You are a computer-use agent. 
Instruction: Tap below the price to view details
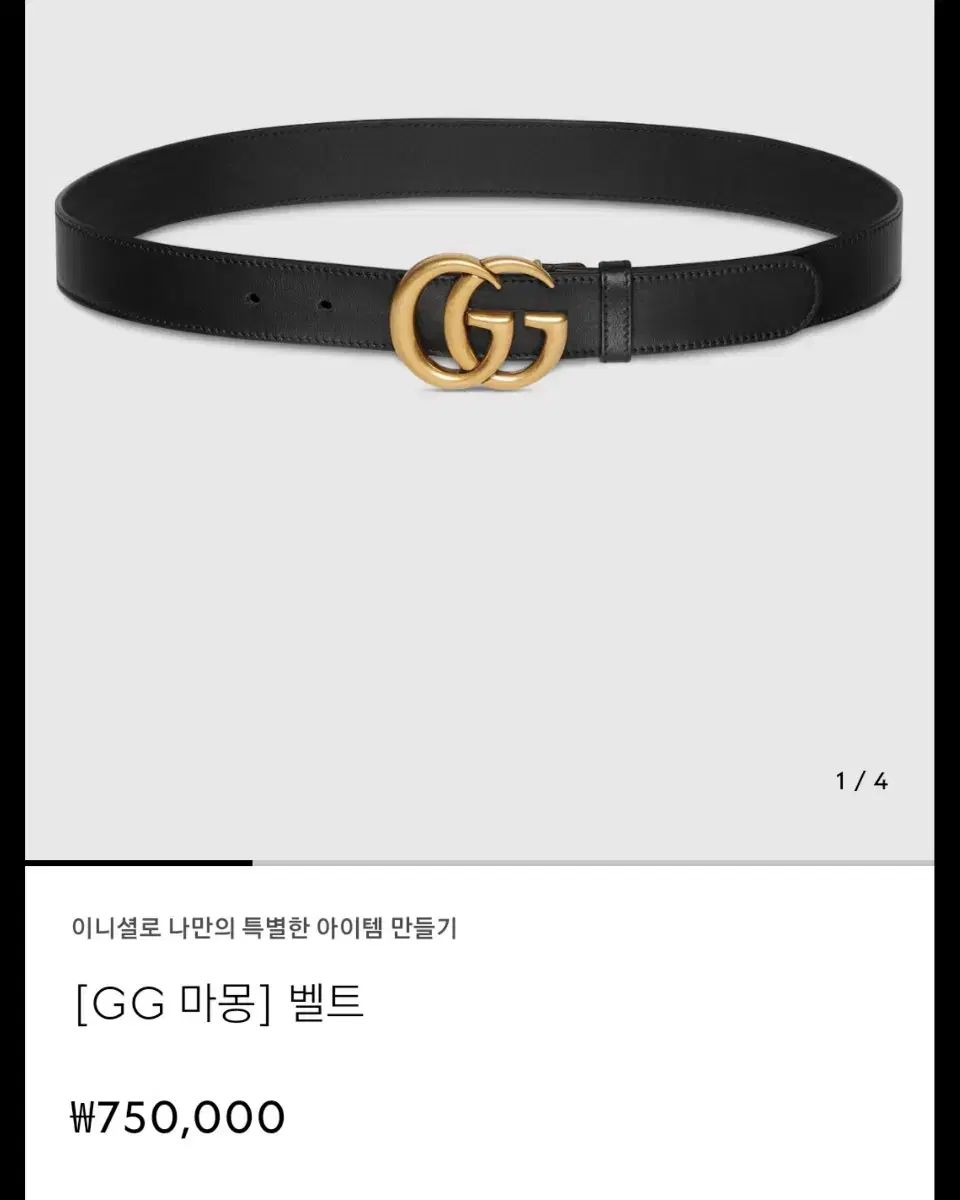pos(480,1170)
